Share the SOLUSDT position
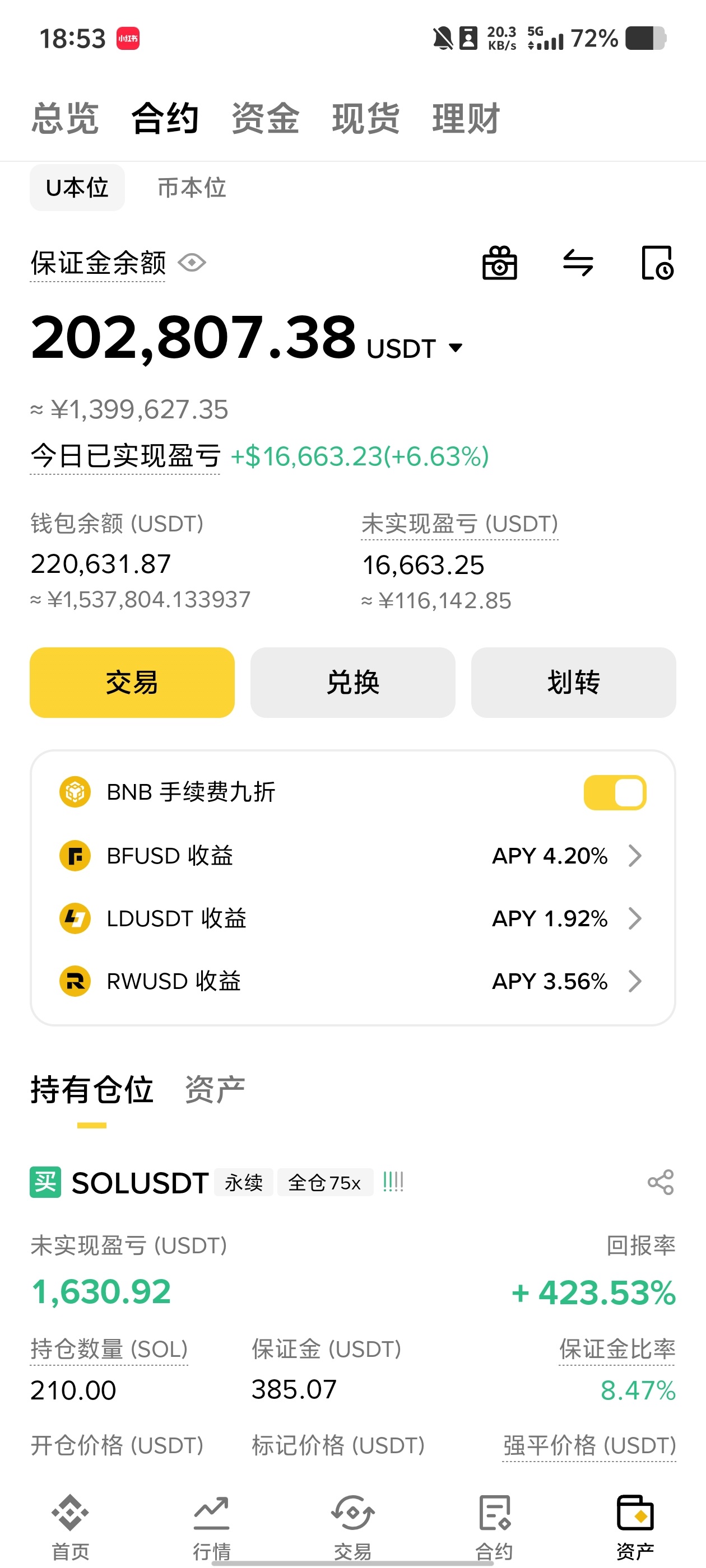 (660, 1183)
